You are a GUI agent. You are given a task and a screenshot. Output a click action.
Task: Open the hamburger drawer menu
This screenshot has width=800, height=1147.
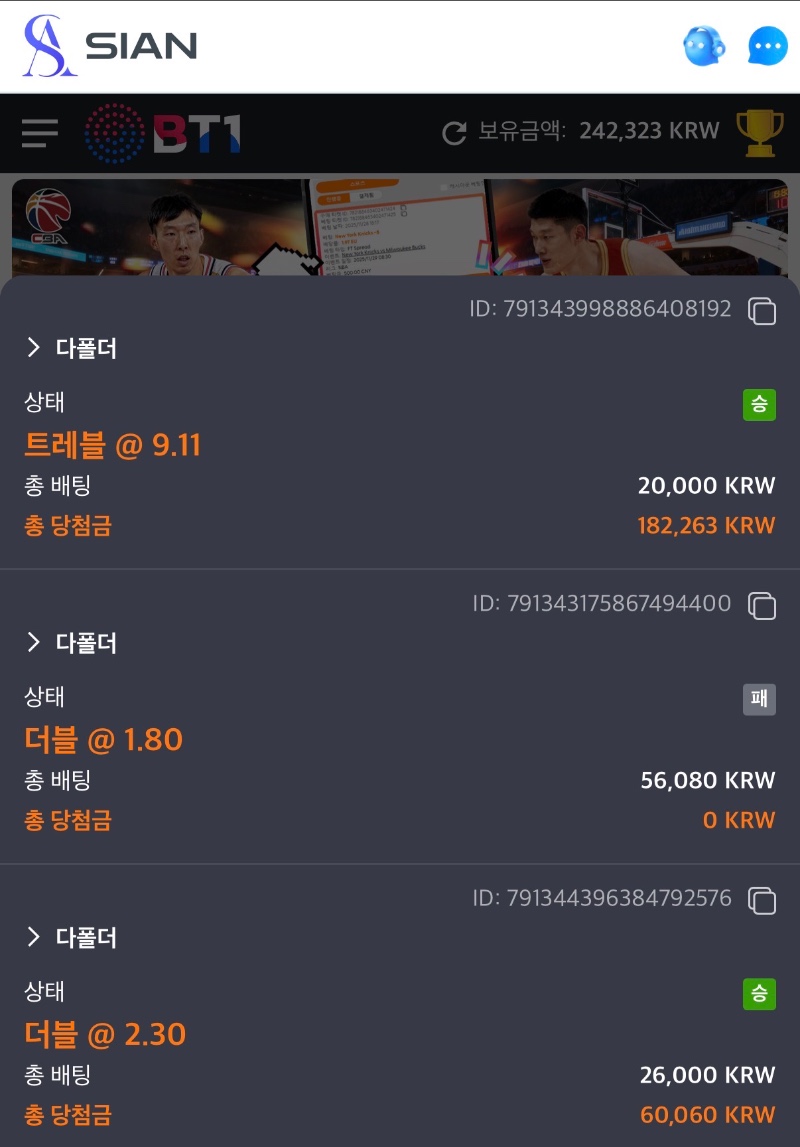coord(40,133)
